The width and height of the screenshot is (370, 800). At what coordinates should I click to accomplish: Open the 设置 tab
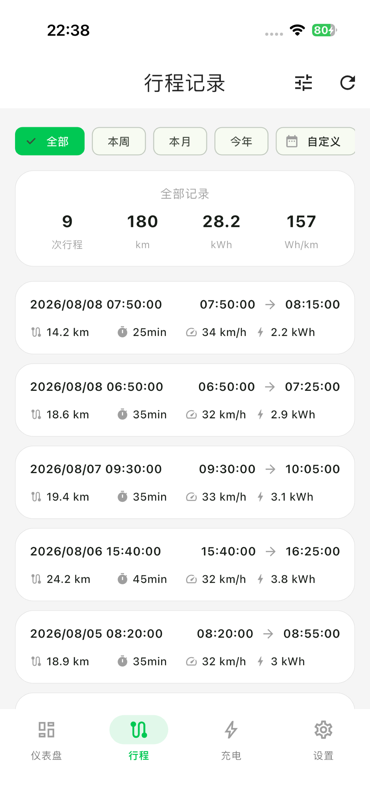coord(324,740)
